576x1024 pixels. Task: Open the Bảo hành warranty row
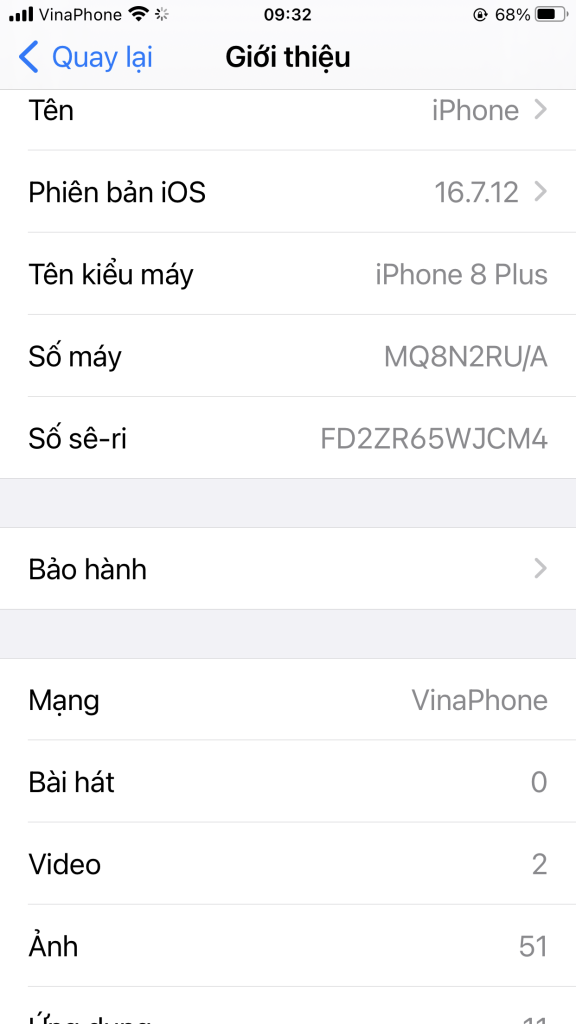pyautogui.click(x=288, y=569)
